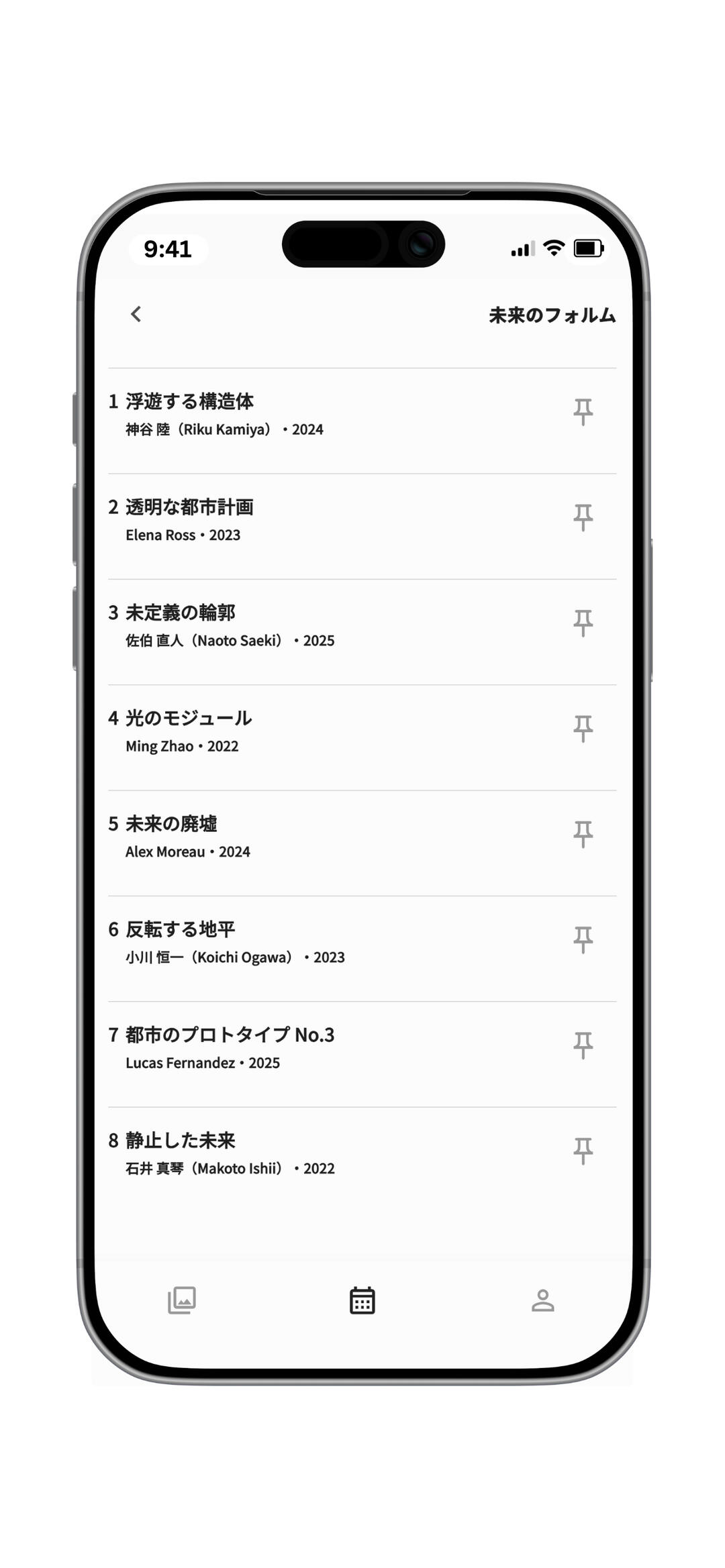The height and width of the screenshot is (1568, 725).
Task: Select the calendar tab
Action: 362,1300
